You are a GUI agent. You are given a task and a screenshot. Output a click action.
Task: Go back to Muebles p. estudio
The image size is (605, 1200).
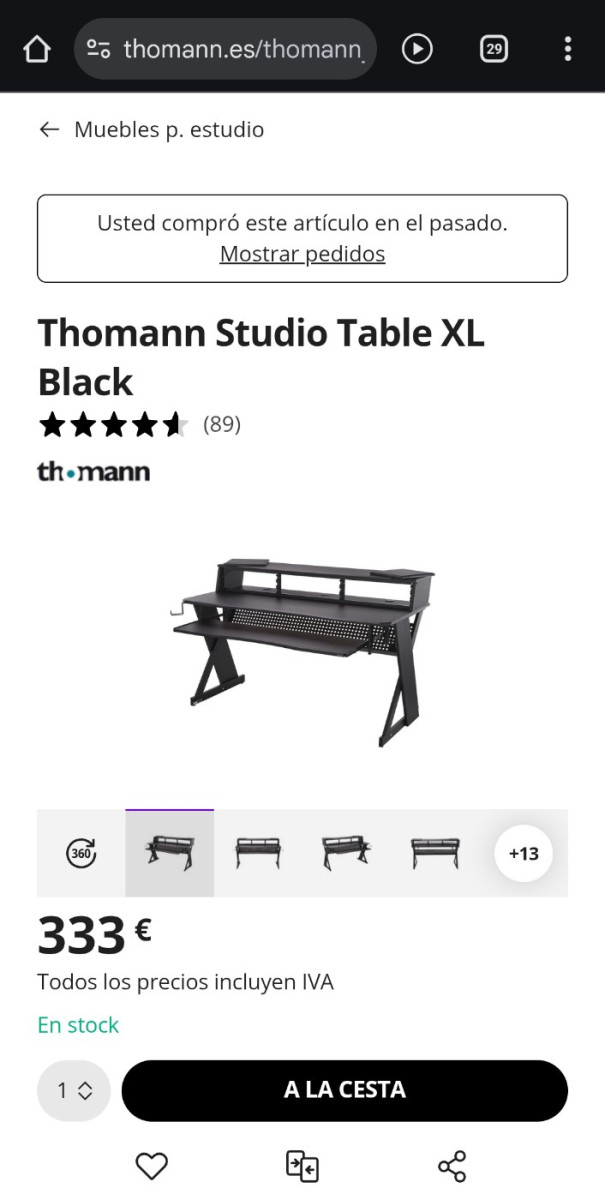[151, 129]
